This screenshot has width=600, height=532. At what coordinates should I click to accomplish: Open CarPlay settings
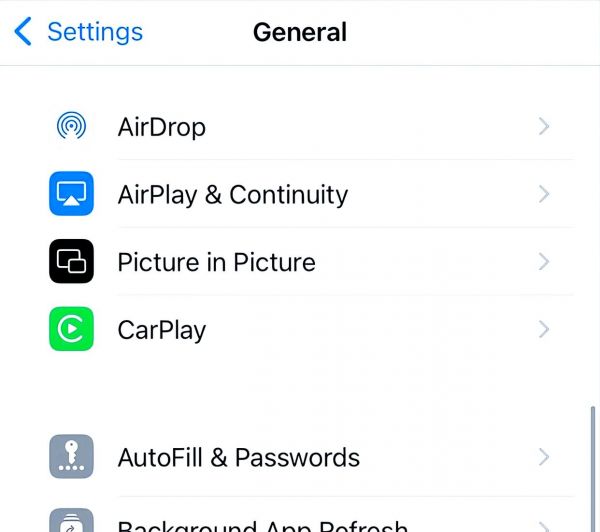pos(300,330)
